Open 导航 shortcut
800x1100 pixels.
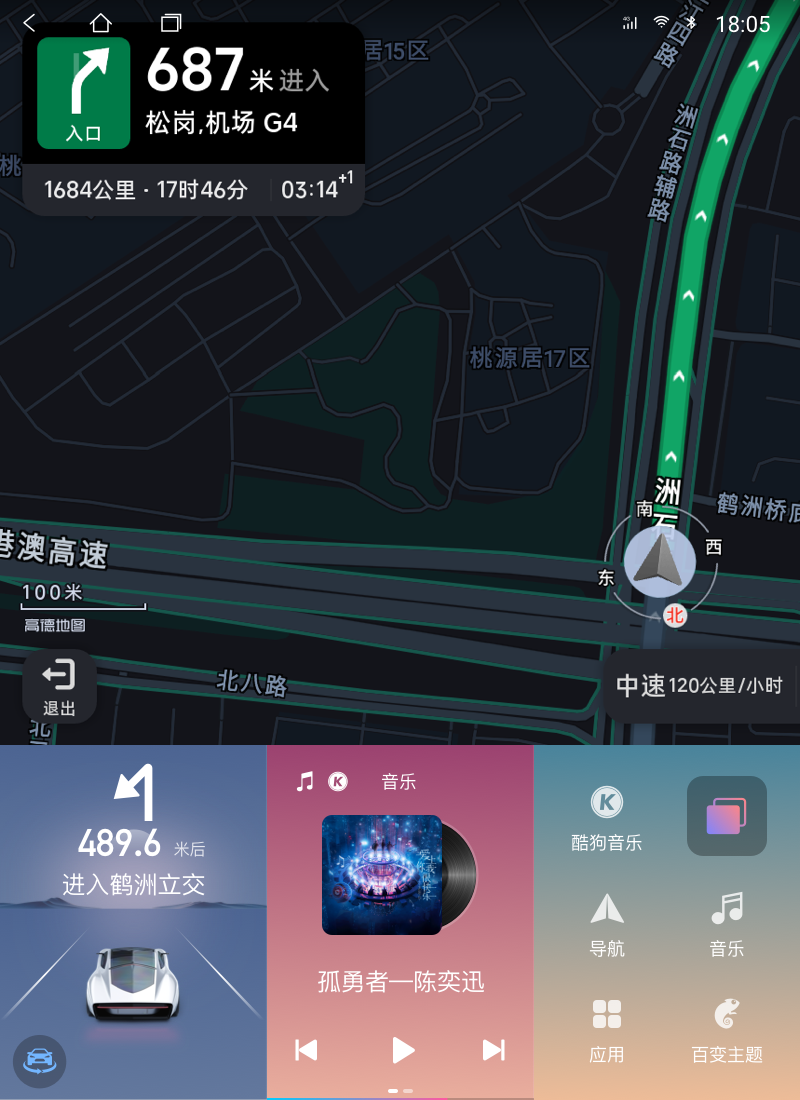(606, 924)
